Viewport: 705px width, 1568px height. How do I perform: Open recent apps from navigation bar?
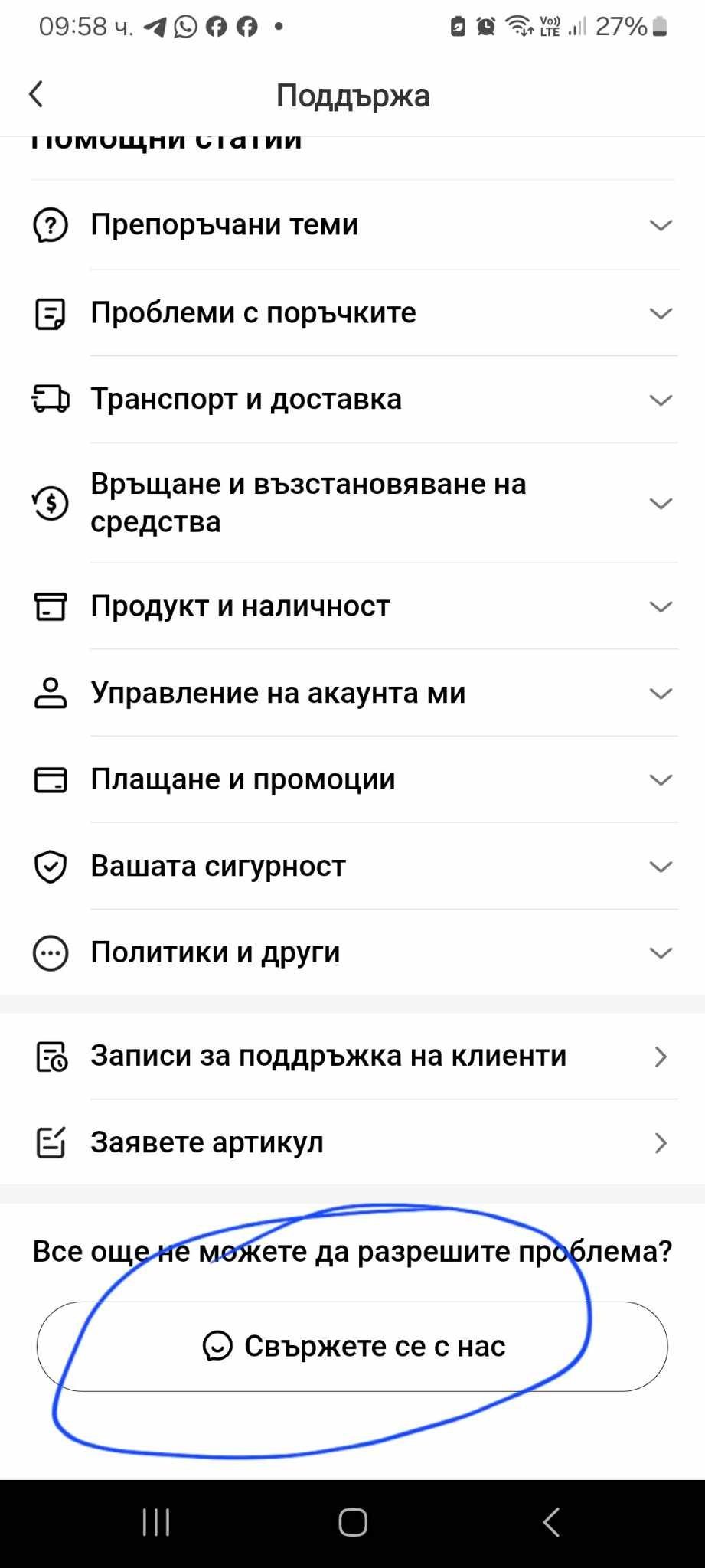tap(156, 1522)
